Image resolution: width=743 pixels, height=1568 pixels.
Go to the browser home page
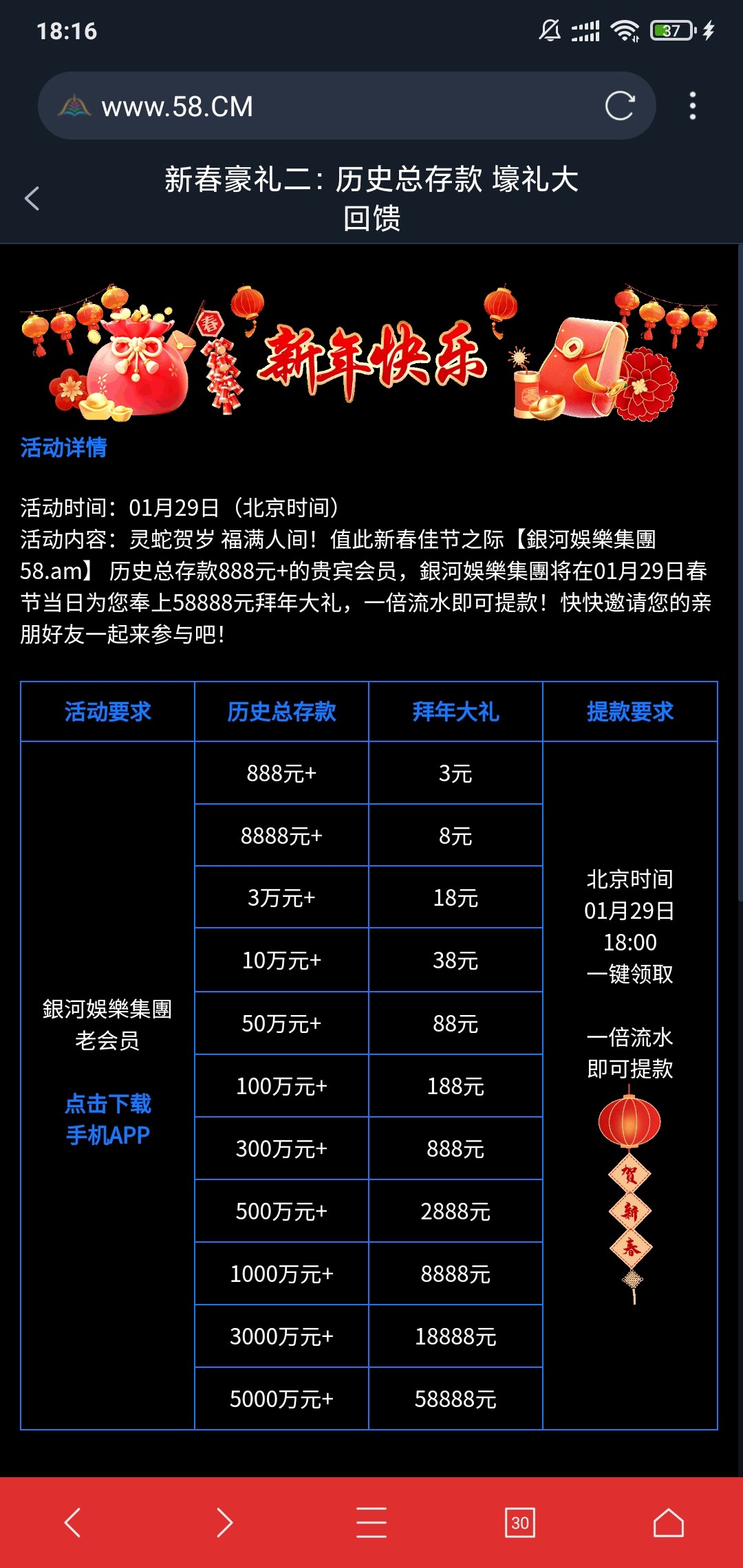click(669, 1522)
